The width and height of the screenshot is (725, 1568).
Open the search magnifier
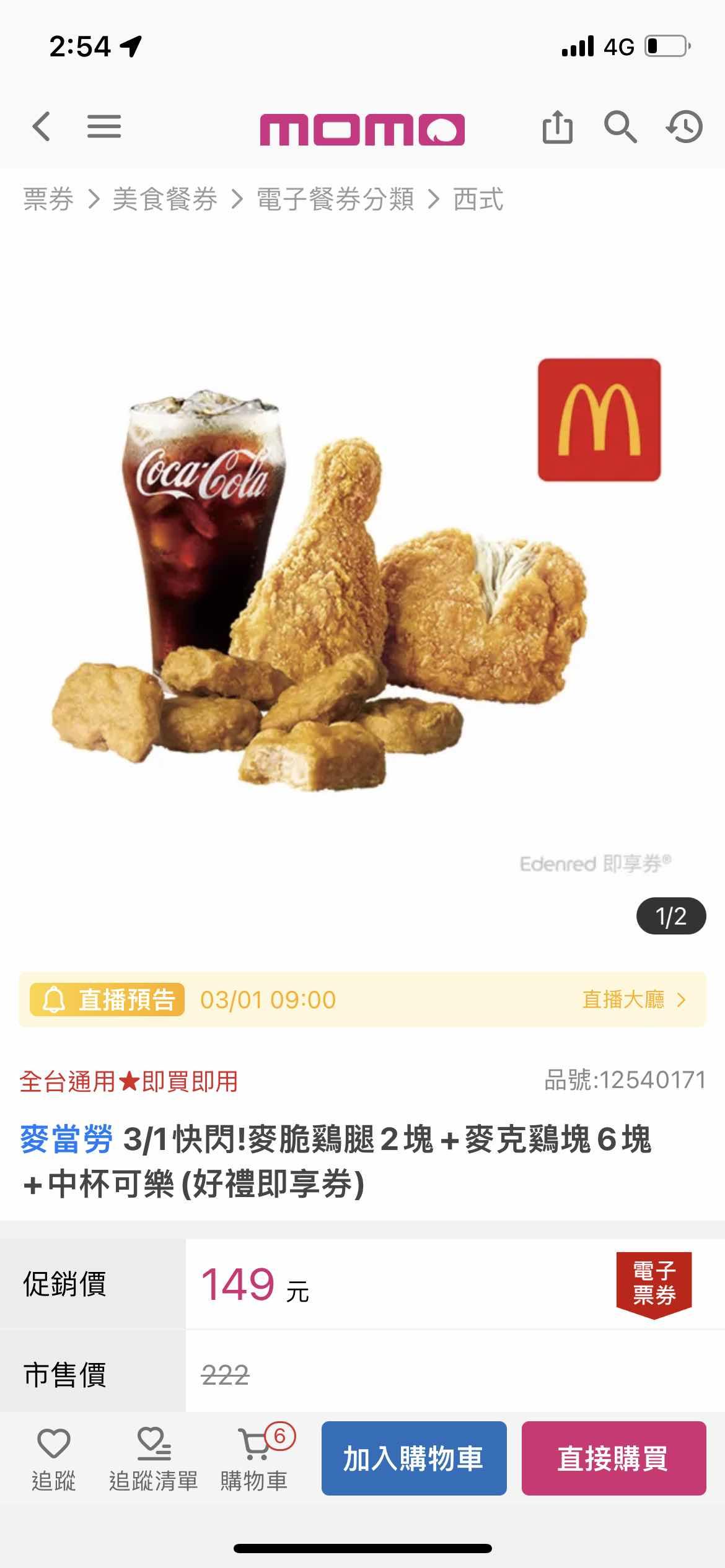tap(620, 127)
